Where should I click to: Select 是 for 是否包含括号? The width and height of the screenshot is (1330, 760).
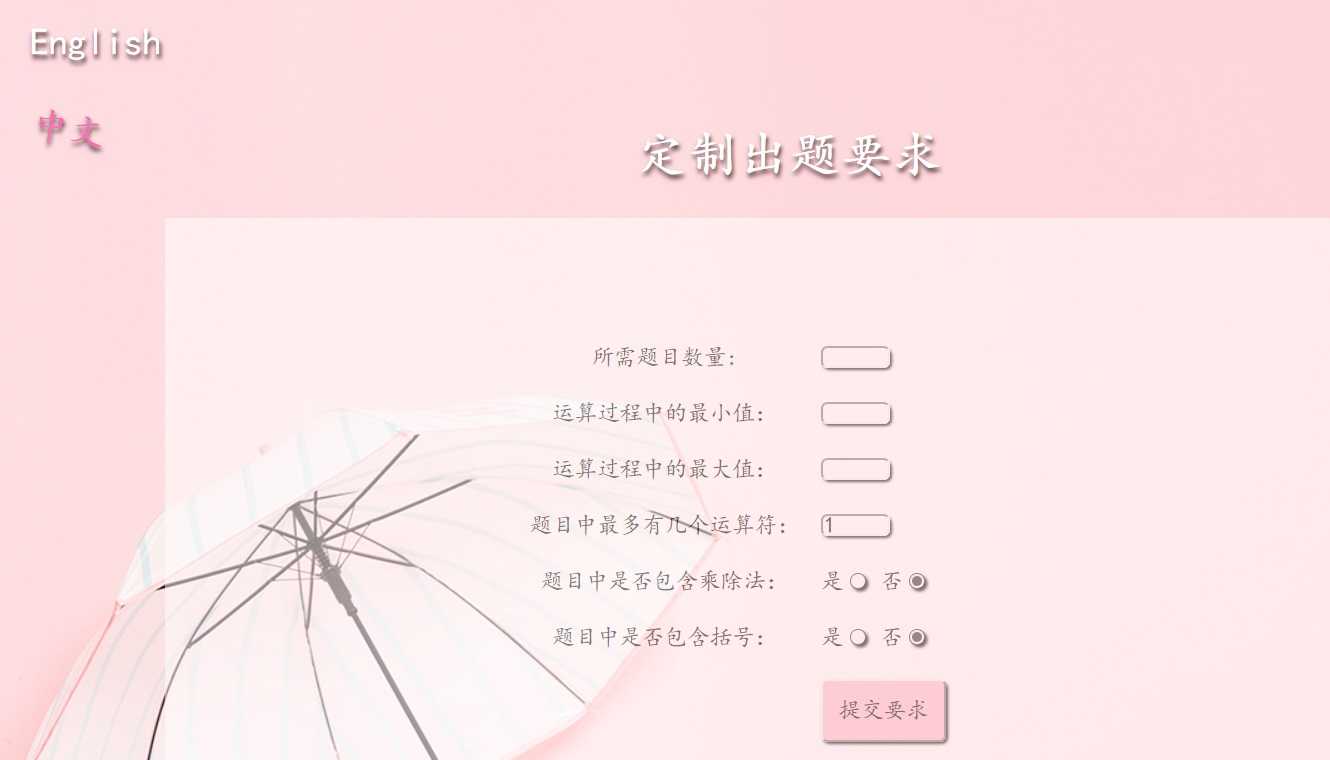coord(858,638)
